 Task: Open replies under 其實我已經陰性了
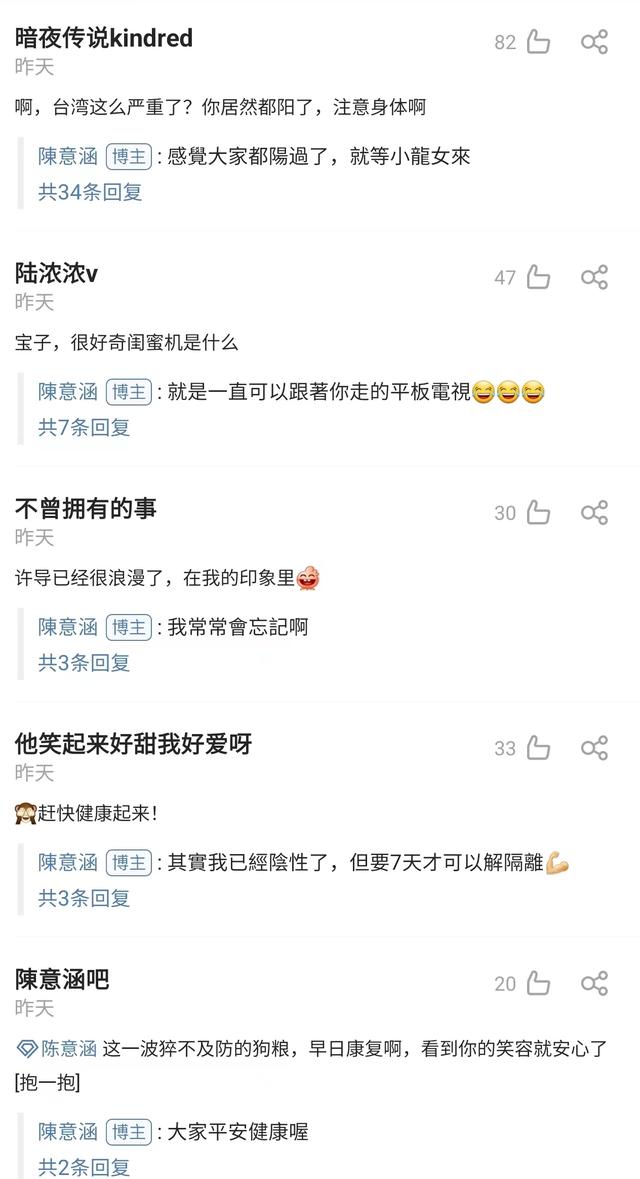pos(84,898)
